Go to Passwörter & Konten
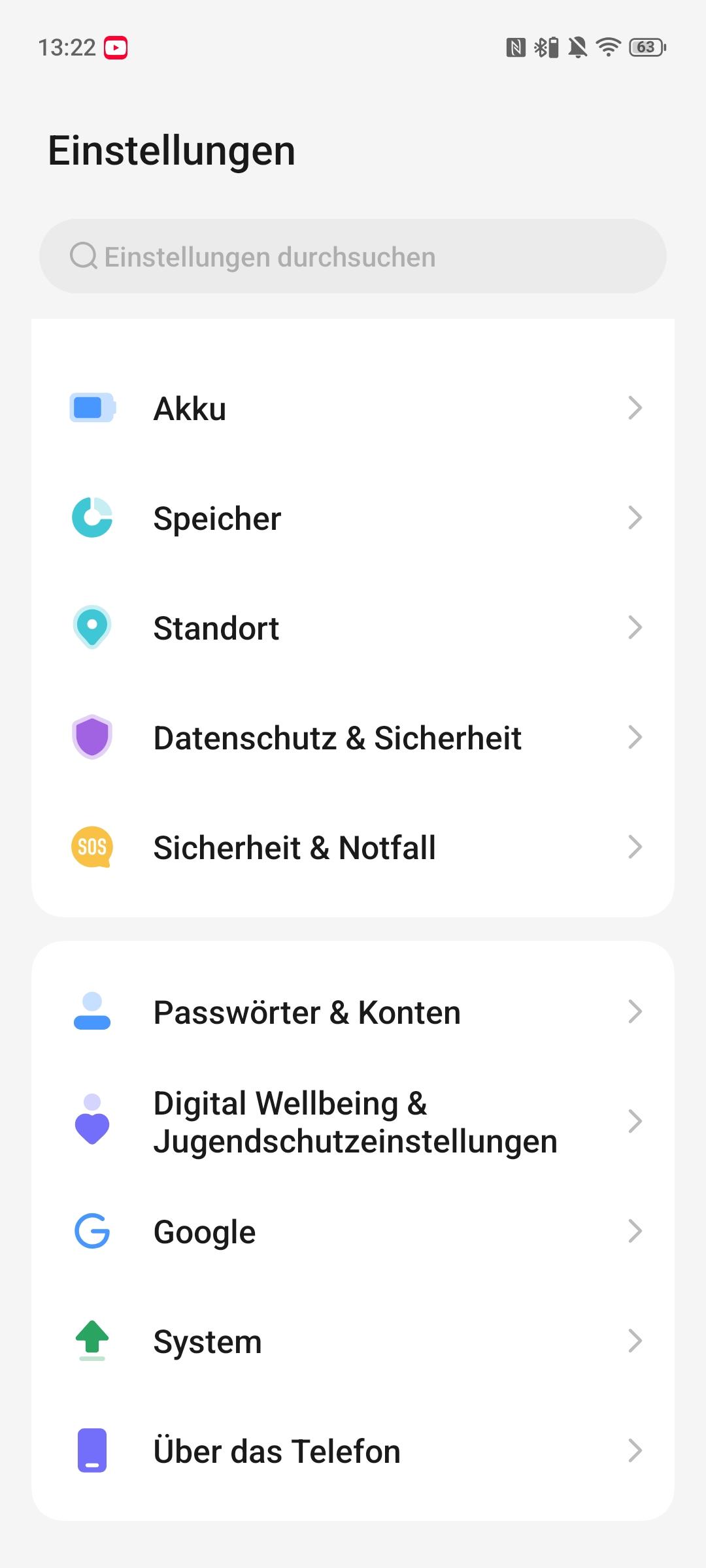Screen dimensions: 706x1568 (x=353, y=1012)
